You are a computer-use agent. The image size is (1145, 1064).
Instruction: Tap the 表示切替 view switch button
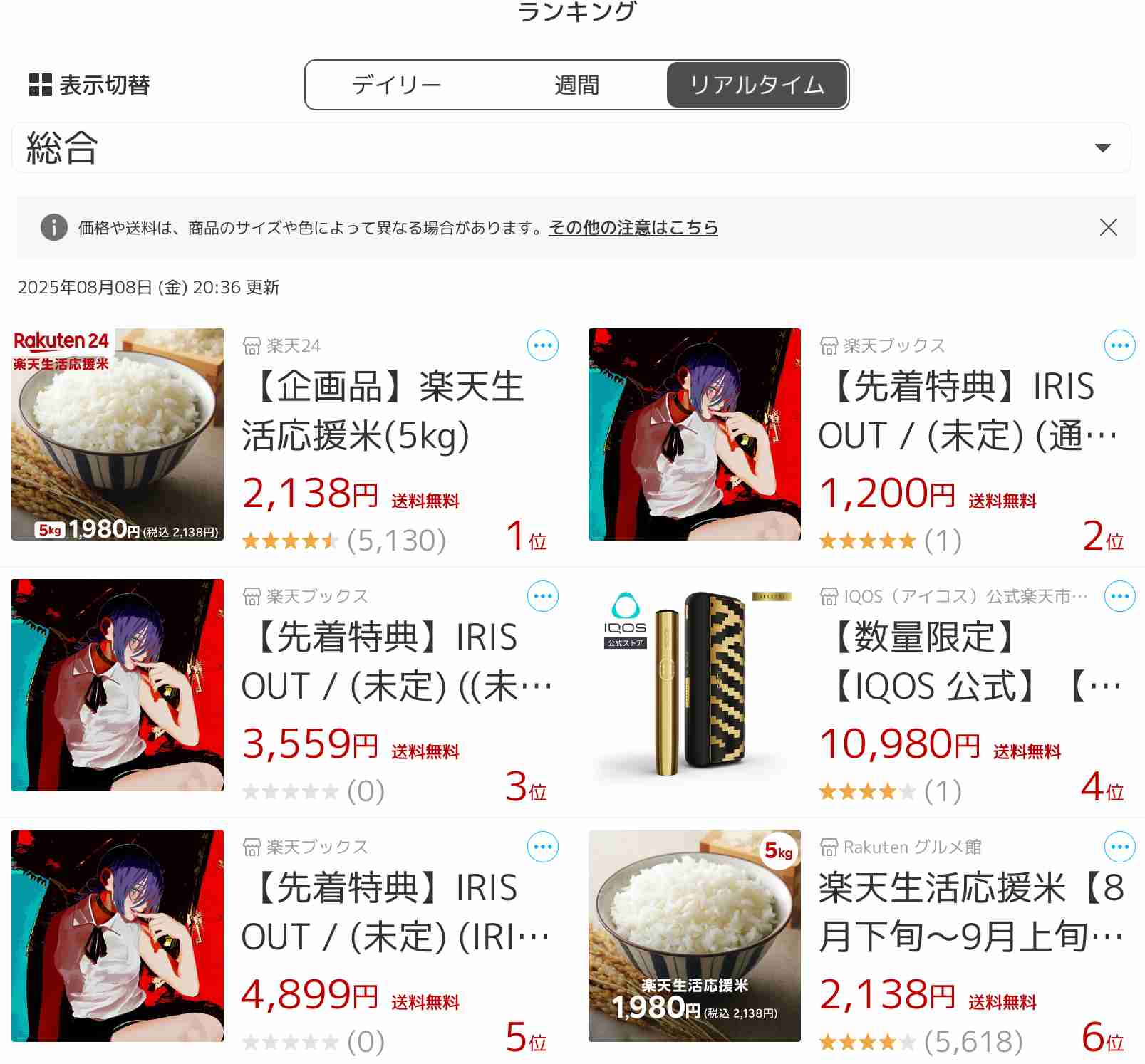pos(90,85)
